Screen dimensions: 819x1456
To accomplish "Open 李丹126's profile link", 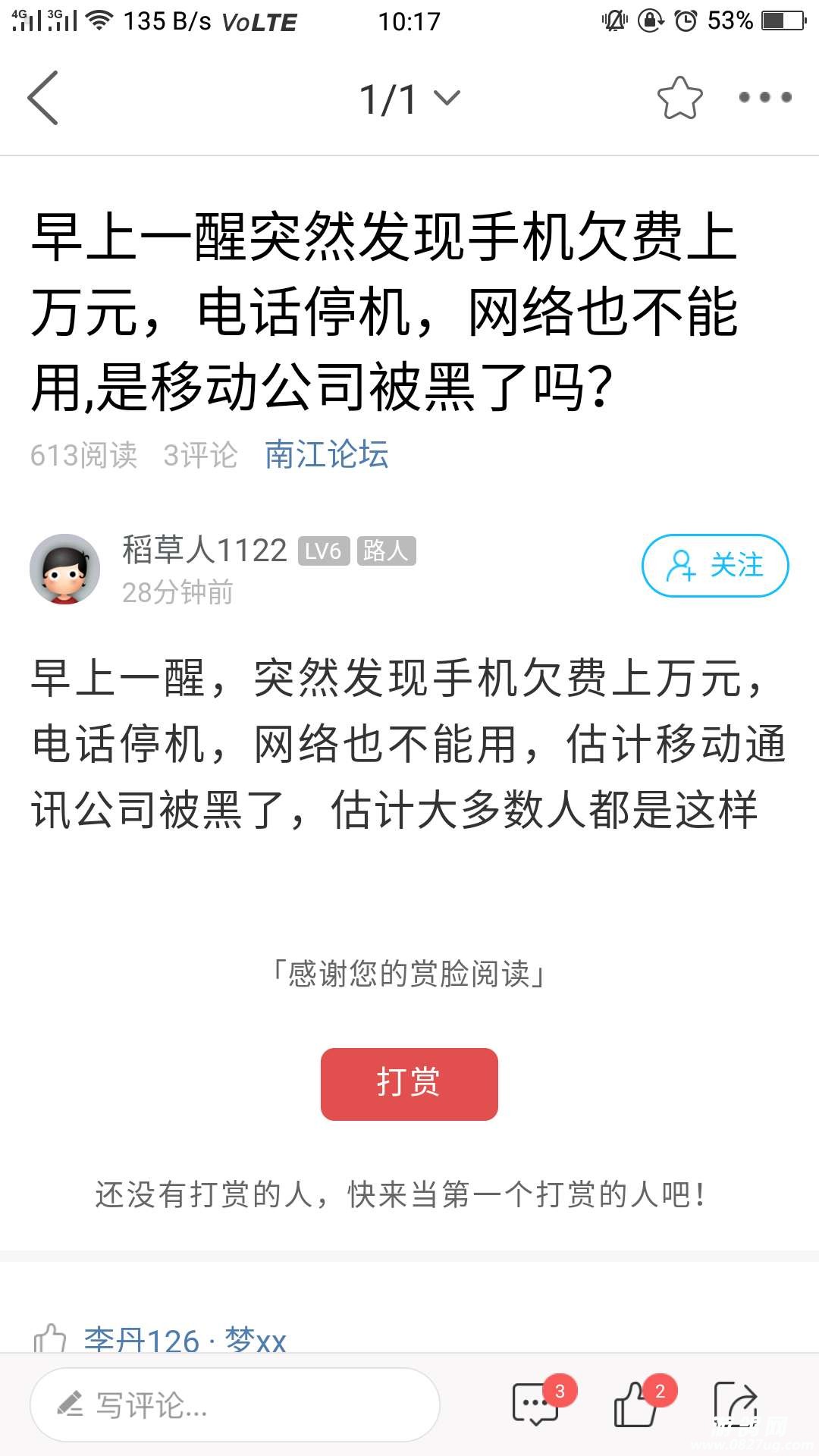I will (142, 1341).
